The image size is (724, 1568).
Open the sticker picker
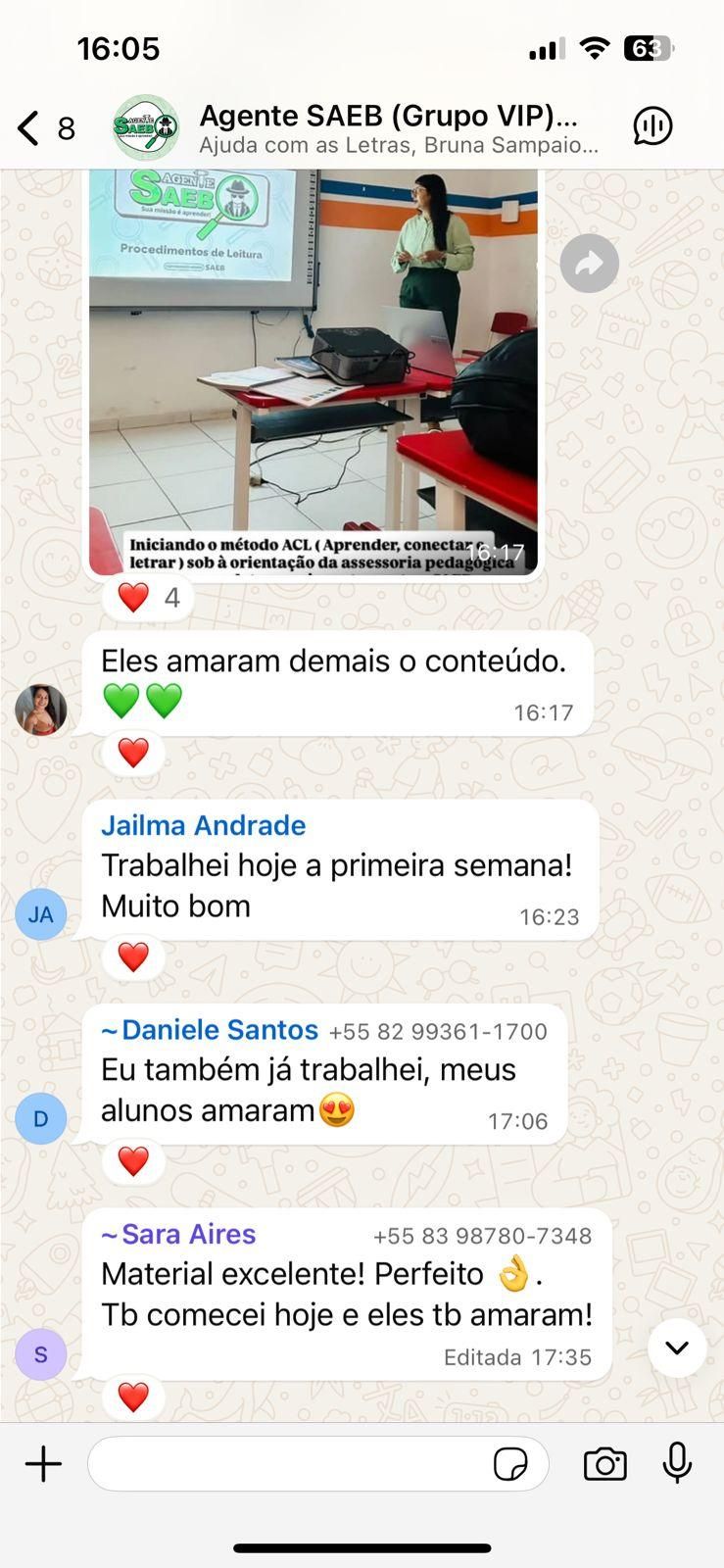(x=510, y=1464)
